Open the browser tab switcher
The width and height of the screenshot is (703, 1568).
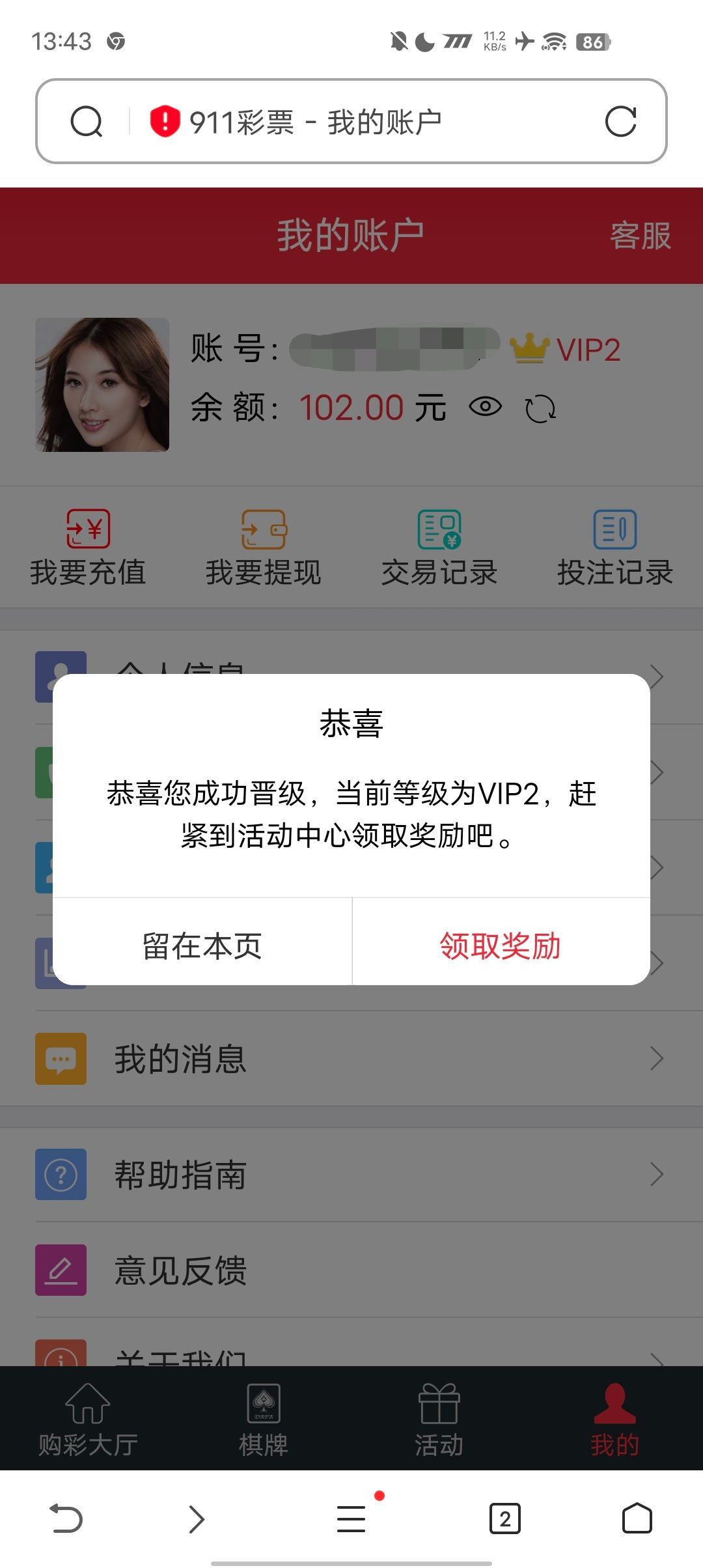point(504,1519)
